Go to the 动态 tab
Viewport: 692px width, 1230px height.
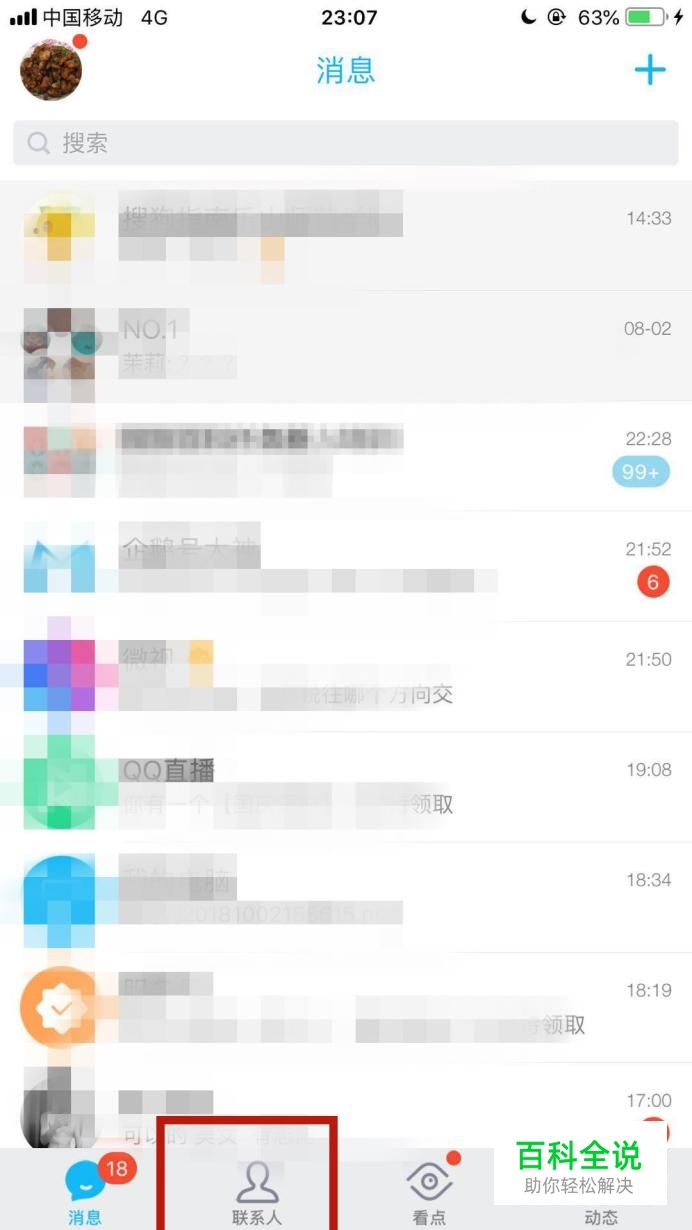point(601,1192)
